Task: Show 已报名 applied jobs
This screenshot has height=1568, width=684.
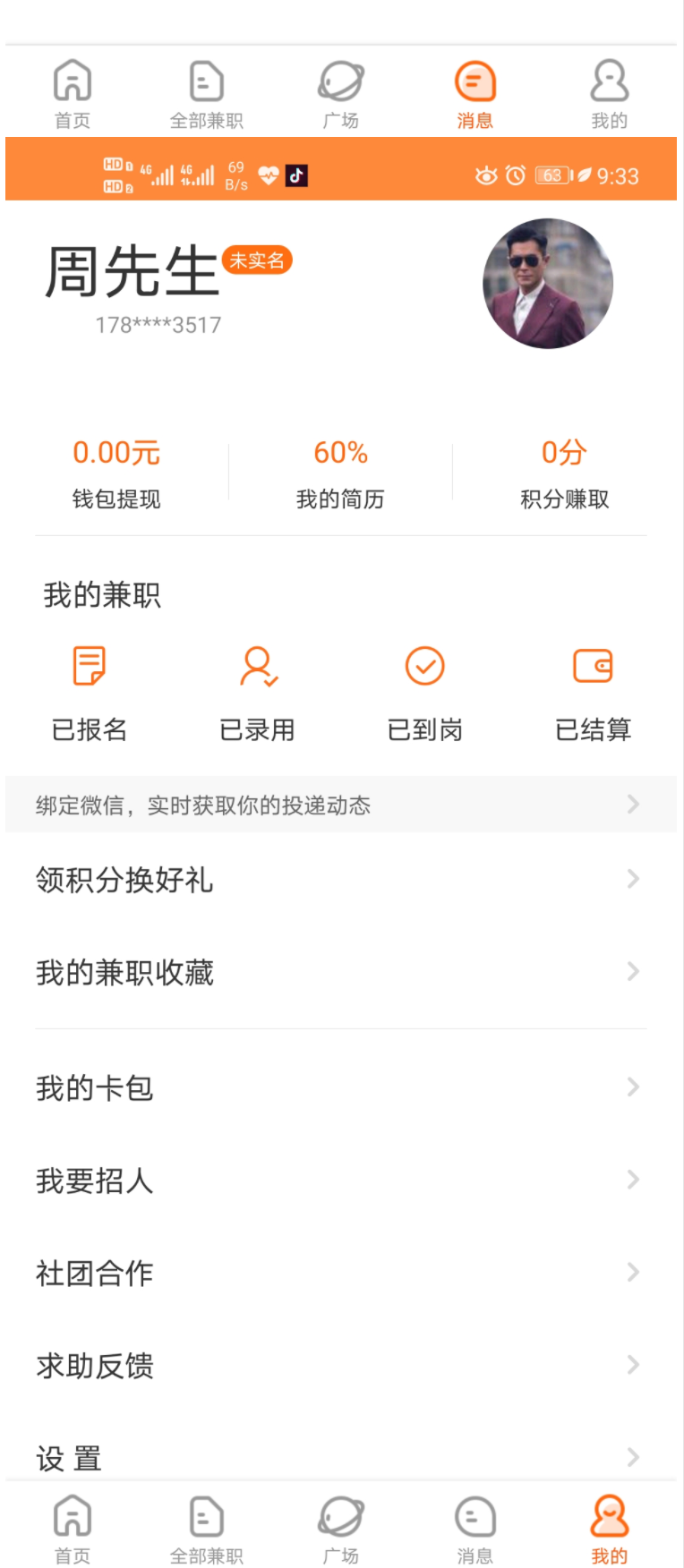Action: tap(90, 693)
